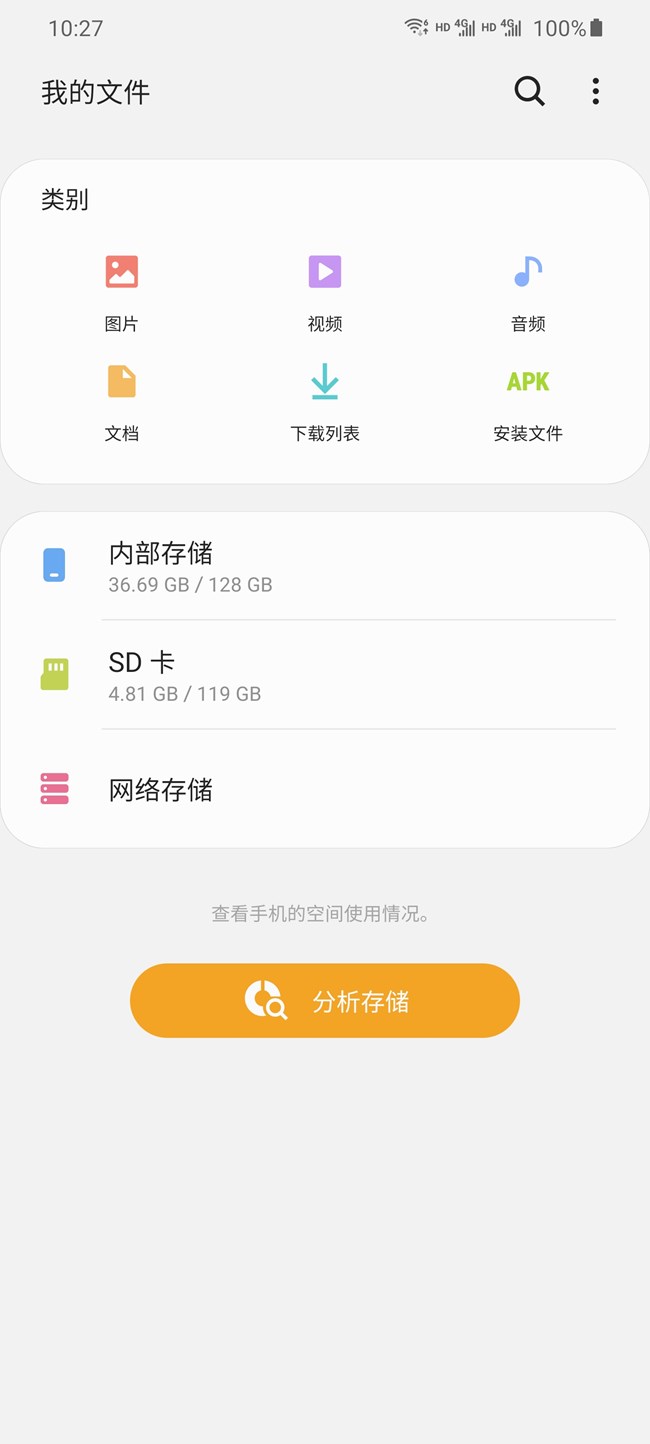Open the search icon

pyautogui.click(x=529, y=92)
